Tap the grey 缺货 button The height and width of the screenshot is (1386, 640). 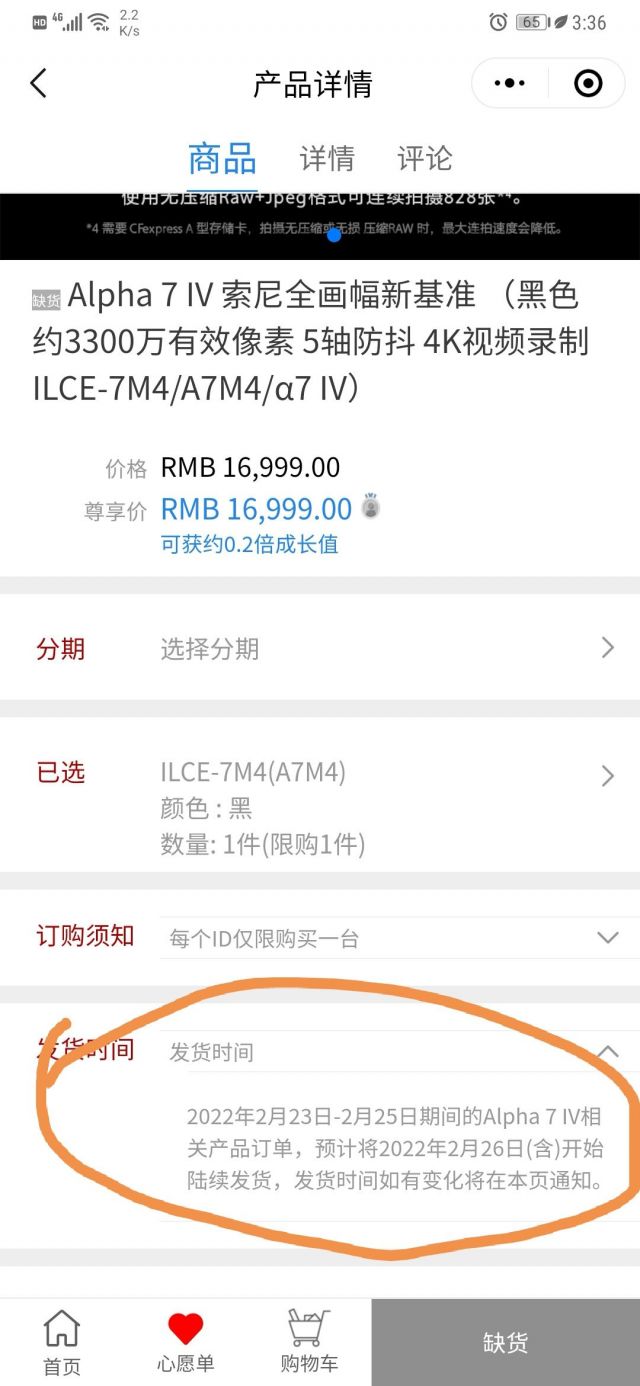pyautogui.click(x=505, y=1343)
